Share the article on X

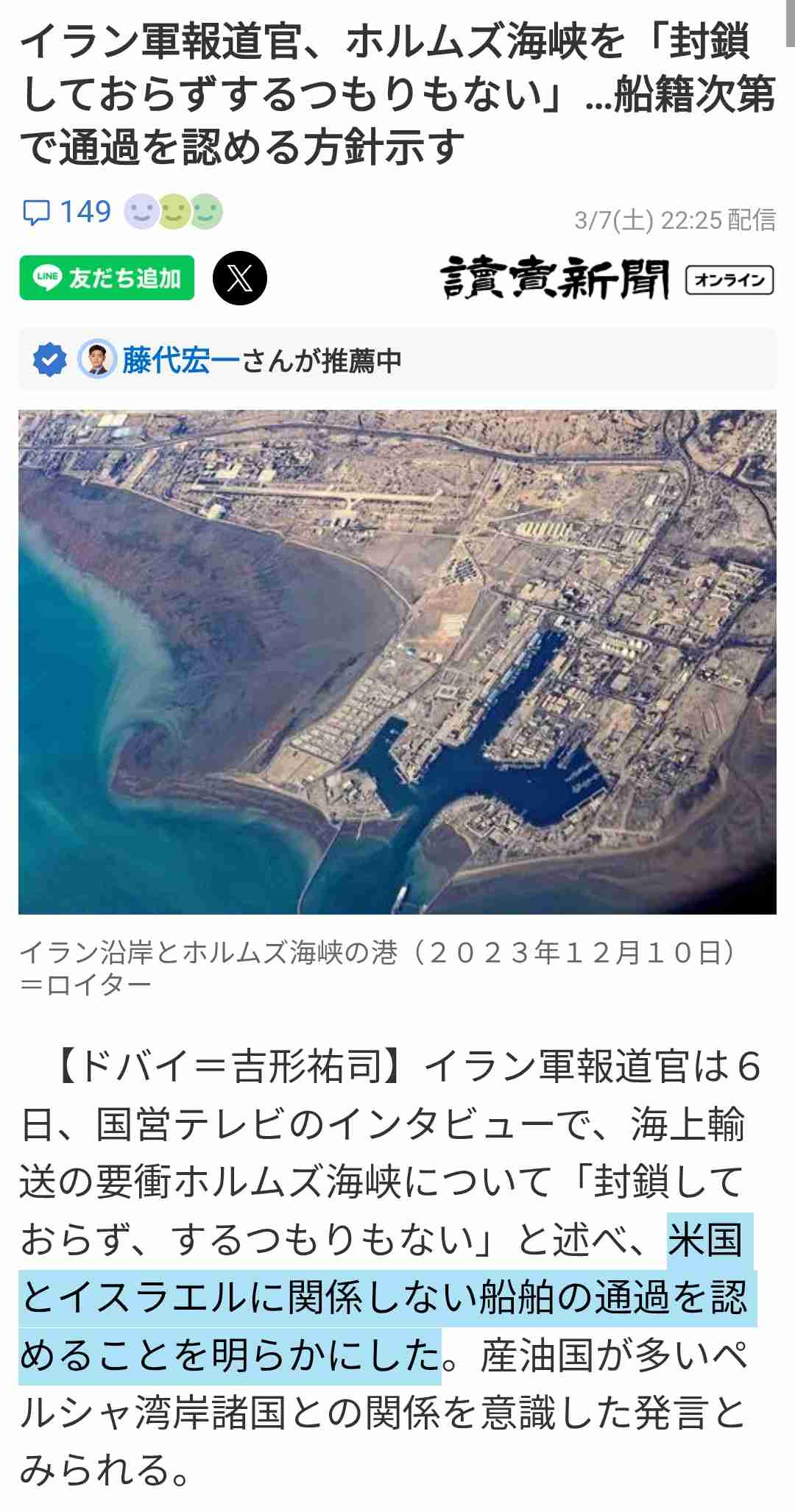click(x=239, y=278)
